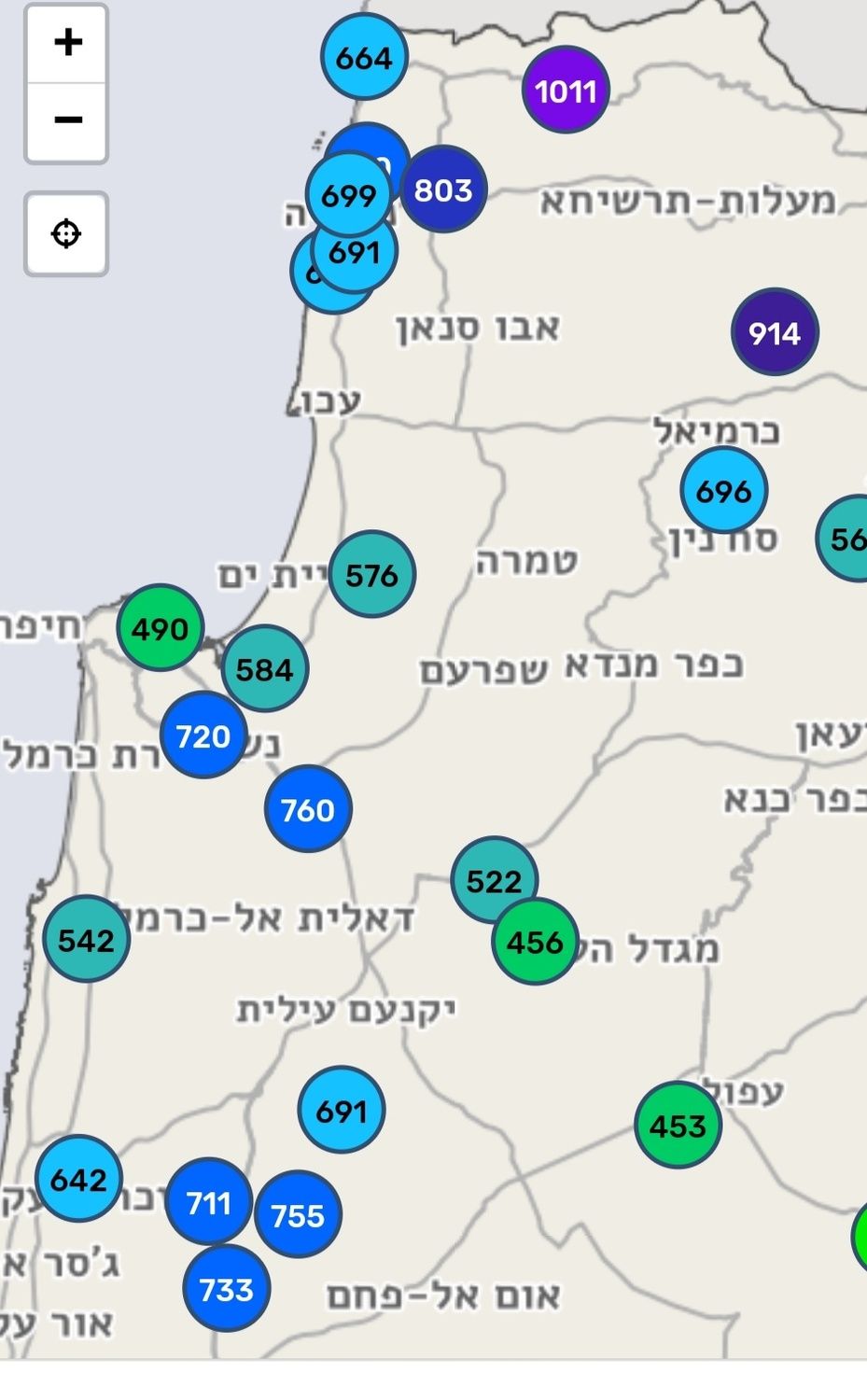The width and height of the screenshot is (867, 1400).
Task: Tap the 453 marker near Afula
Action: tap(678, 1126)
